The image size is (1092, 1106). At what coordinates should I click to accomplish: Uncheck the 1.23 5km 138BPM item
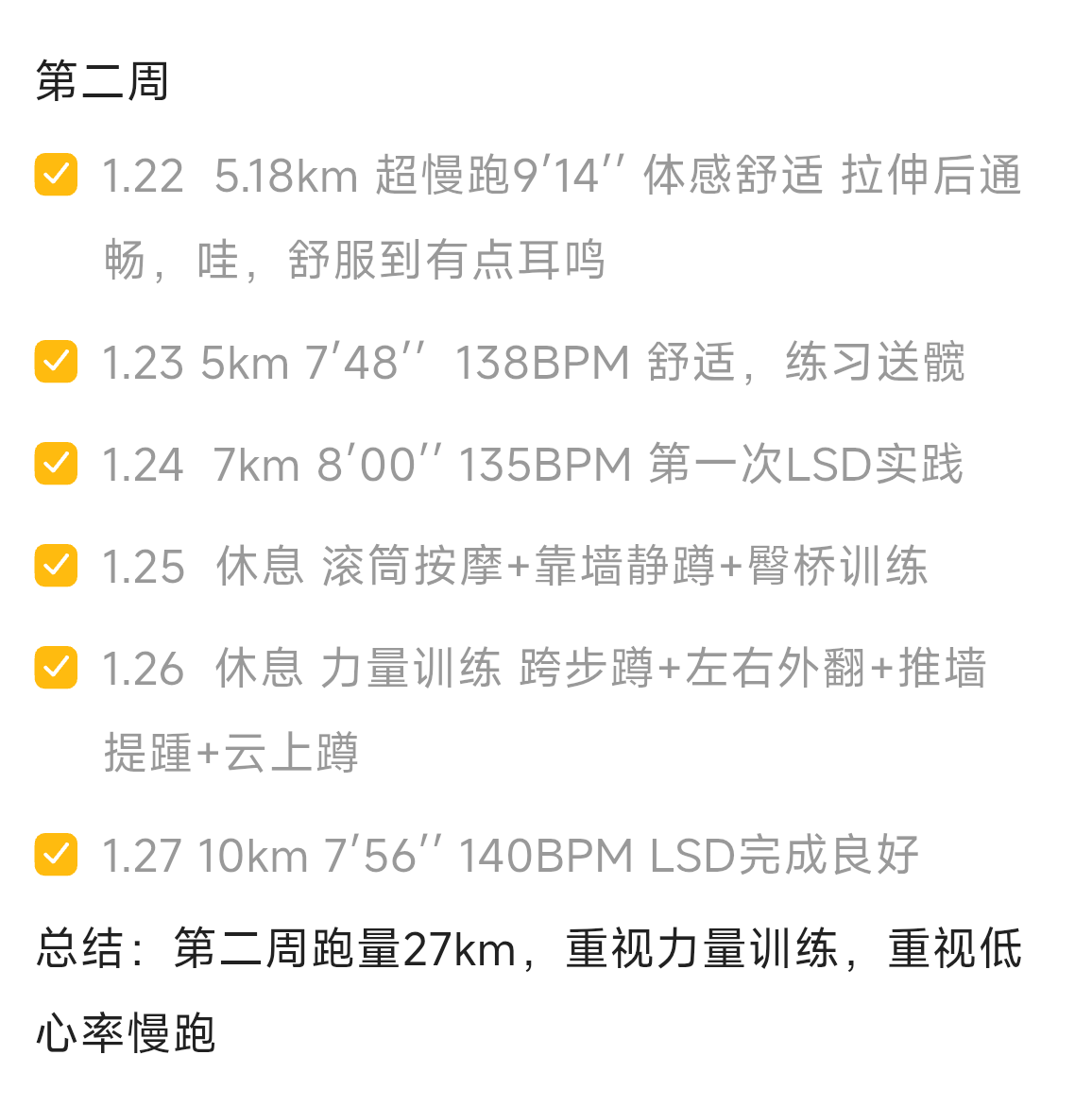(56, 362)
